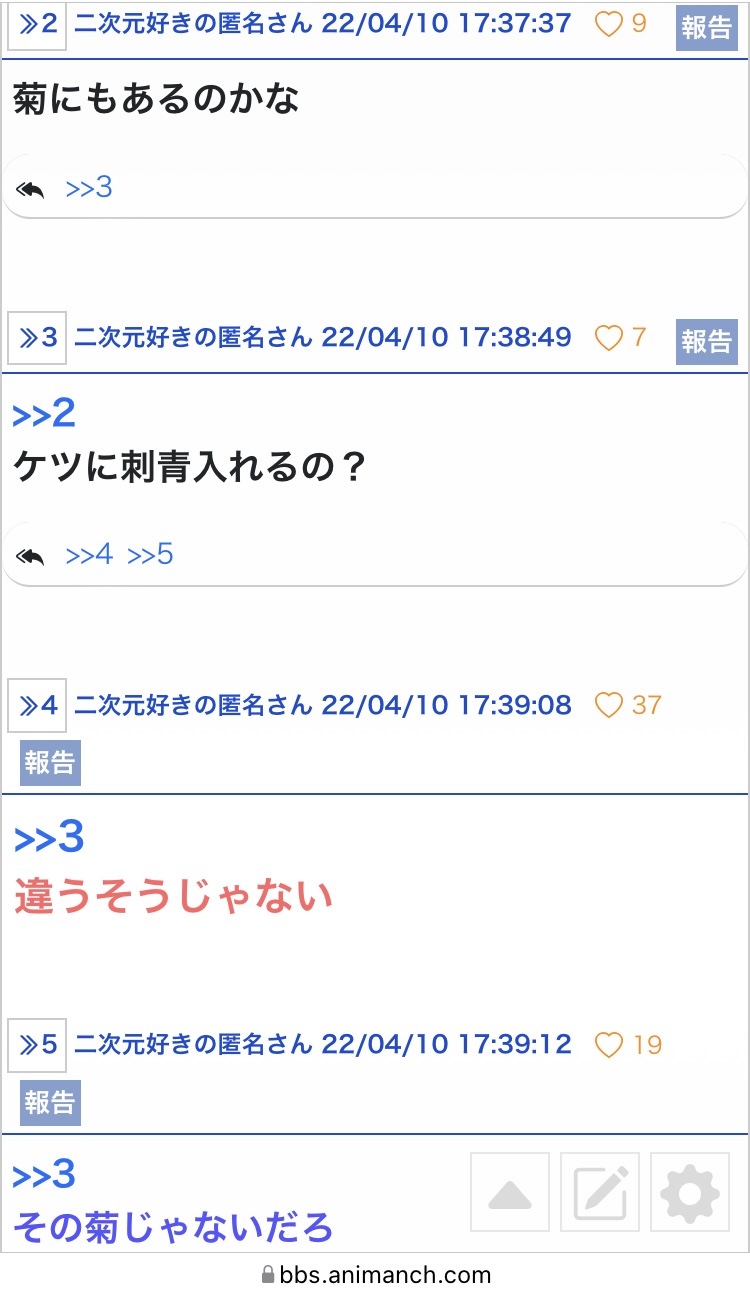The height and width of the screenshot is (1297, 750).
Task: Follow the >>2 quote link in post 3
Action: tap(44, 413)
